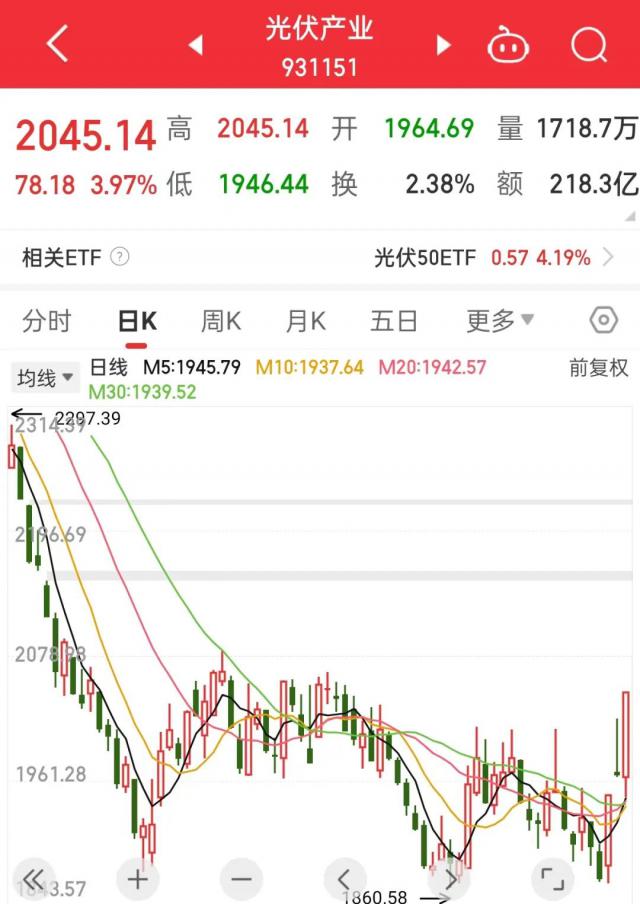Jump to earliest candles with double-left arrow
640x904 pixels.
click(x=33, y=878)
